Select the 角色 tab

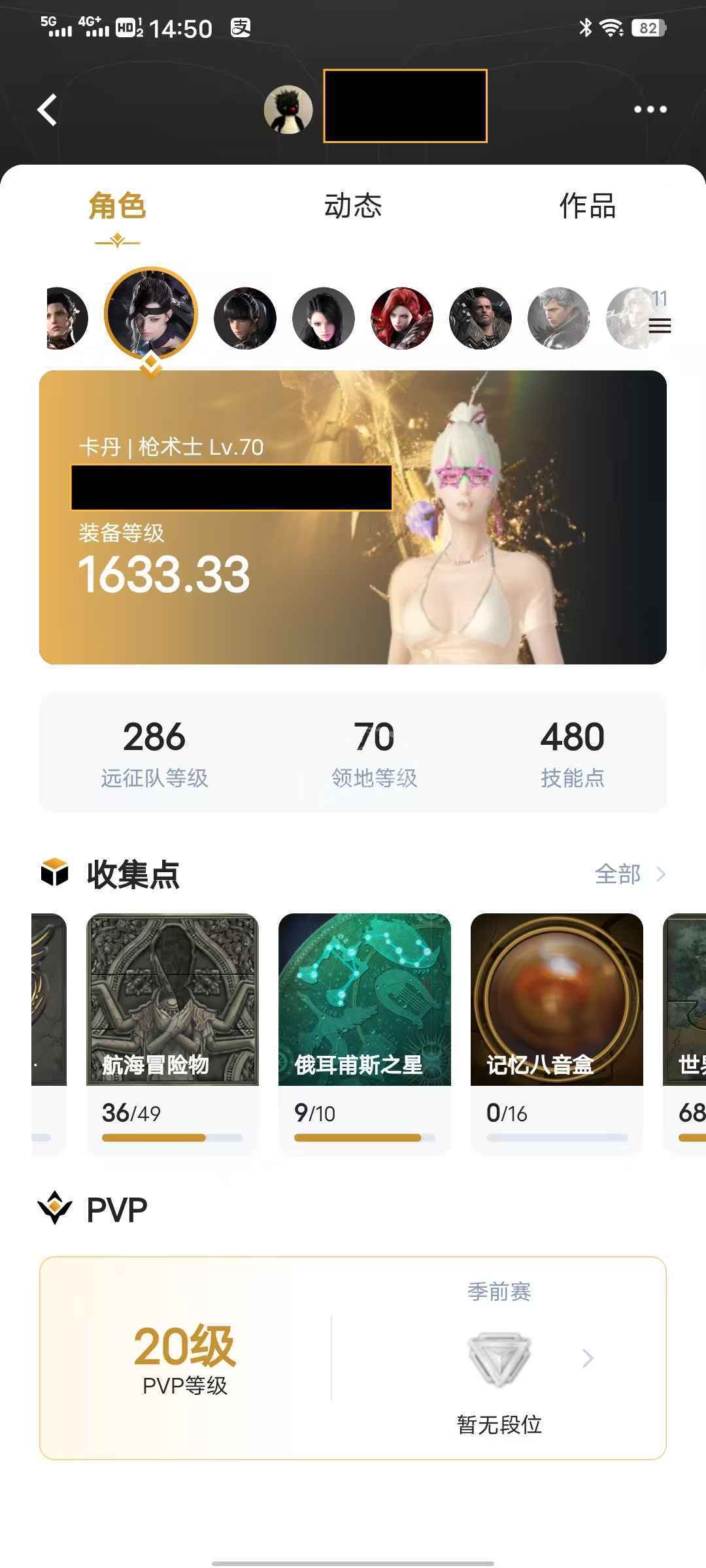[x=118, y=206]
